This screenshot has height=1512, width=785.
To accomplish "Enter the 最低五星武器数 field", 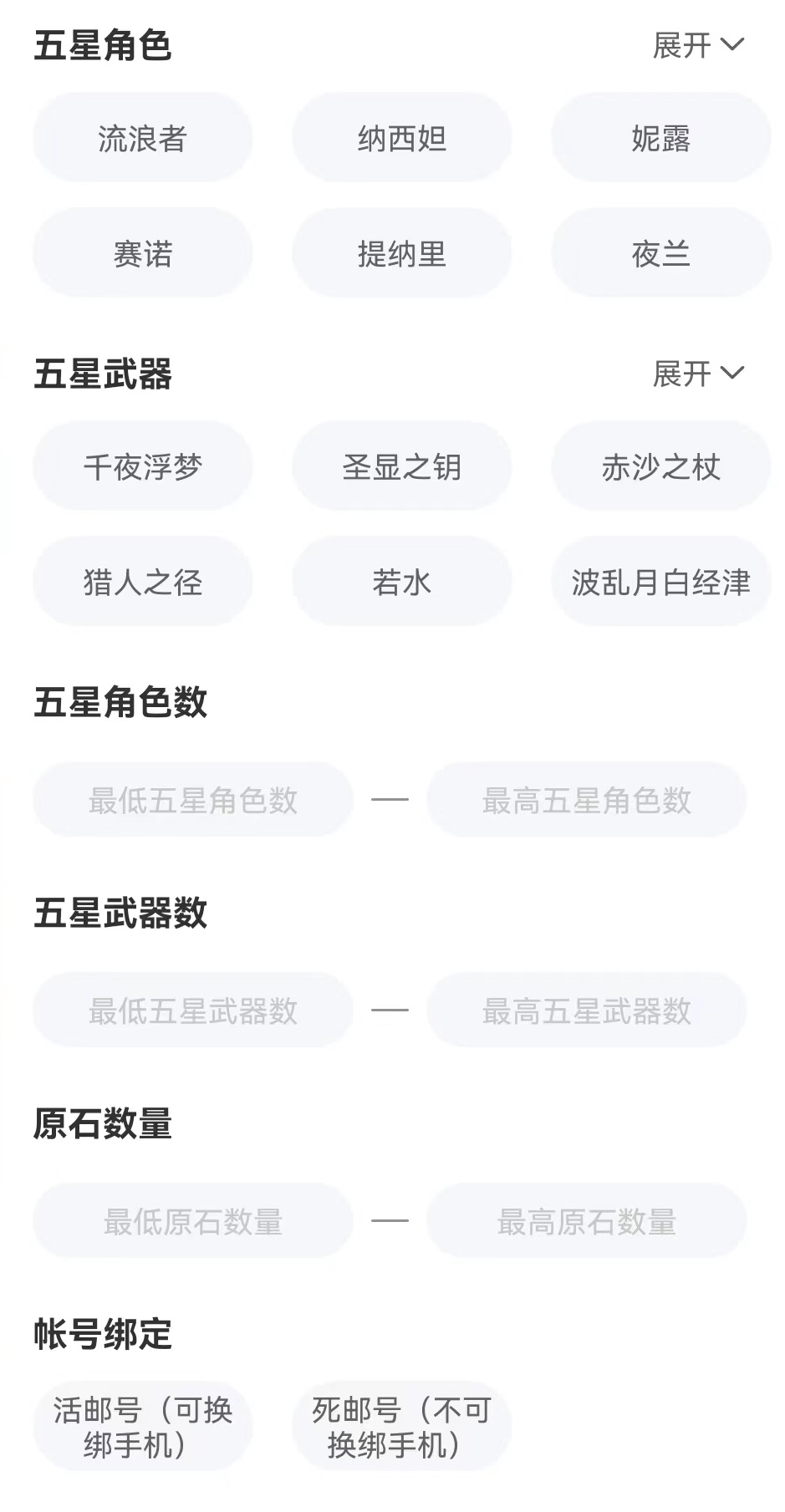I will [x=193, y=1011].
